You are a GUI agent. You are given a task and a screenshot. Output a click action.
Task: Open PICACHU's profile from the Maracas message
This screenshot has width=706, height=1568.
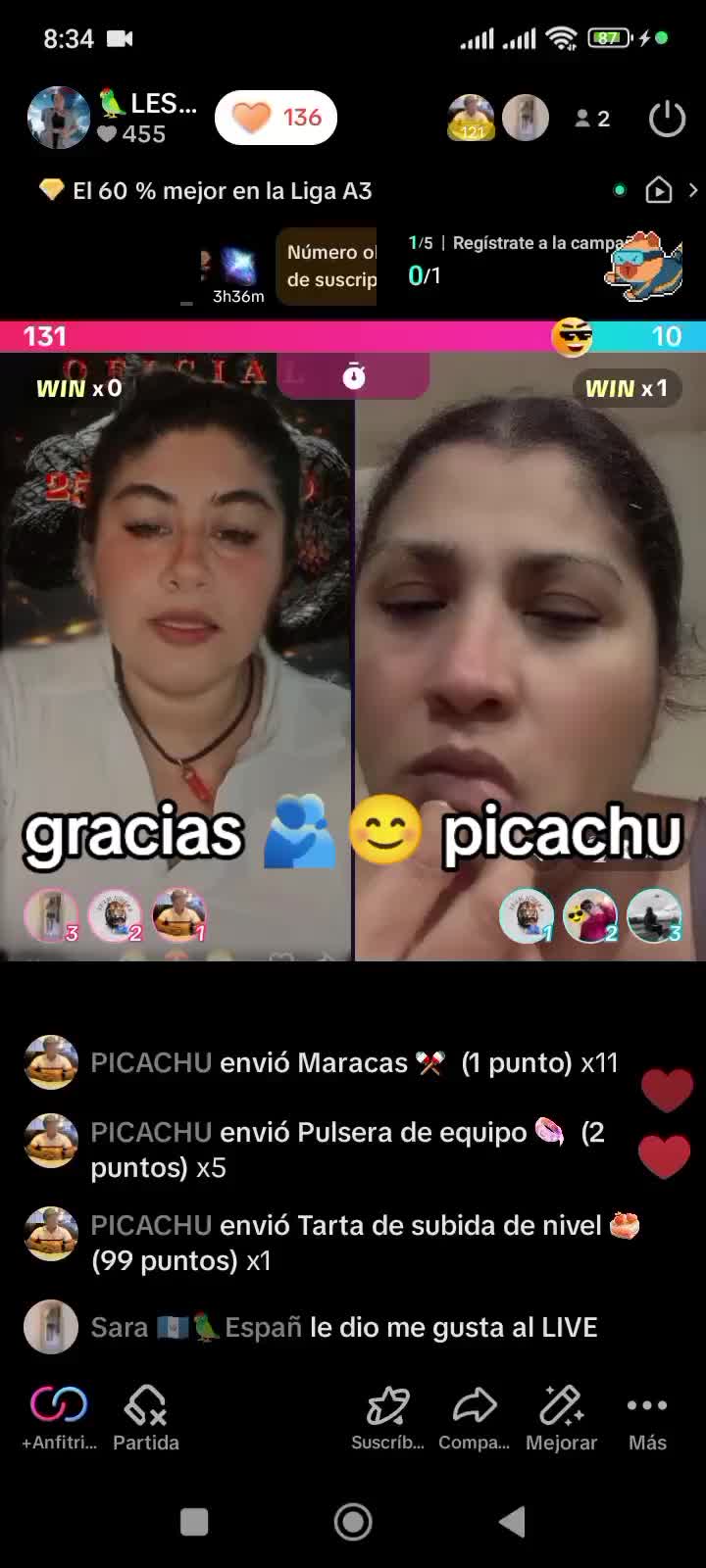point(51,1062)
